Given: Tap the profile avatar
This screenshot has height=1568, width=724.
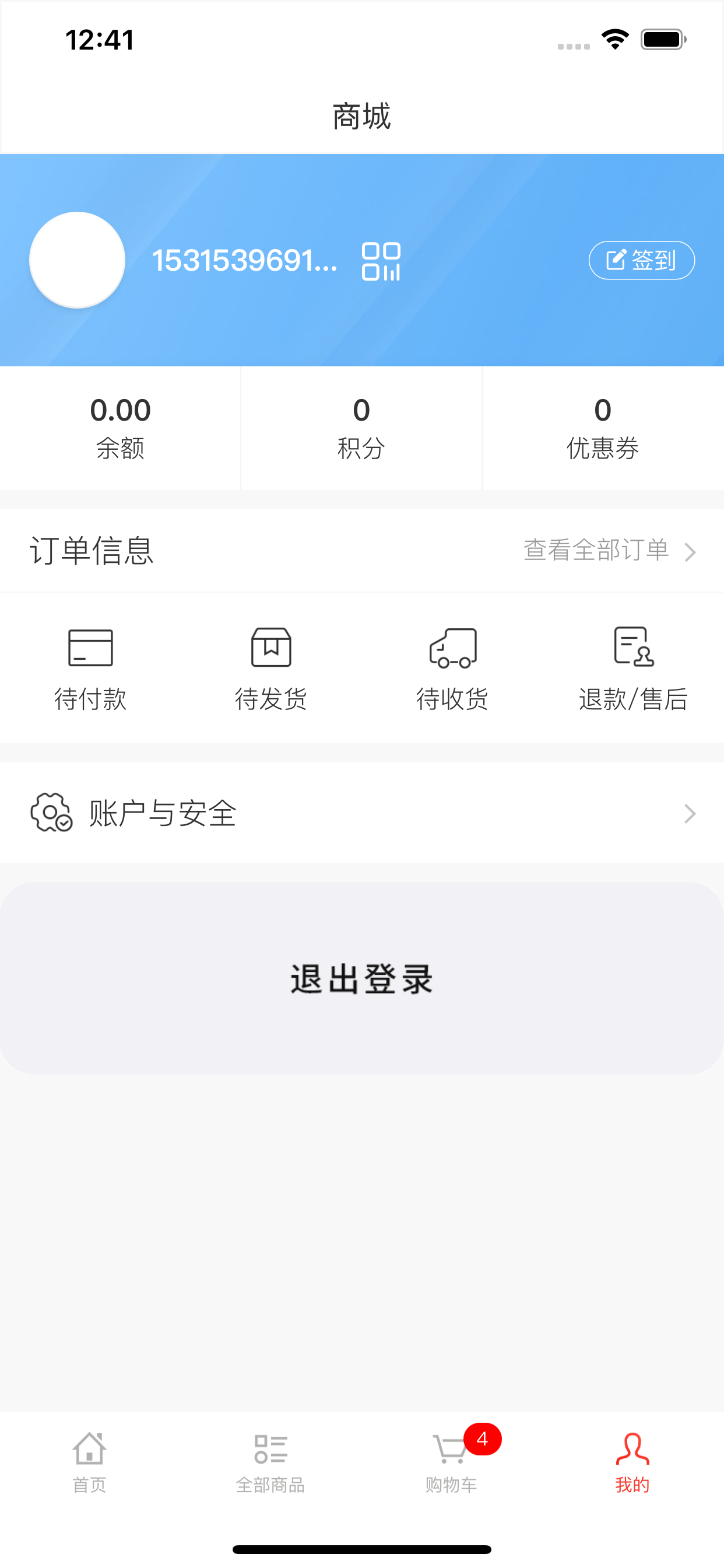Looking at the screenshot, I should point(78,261).
